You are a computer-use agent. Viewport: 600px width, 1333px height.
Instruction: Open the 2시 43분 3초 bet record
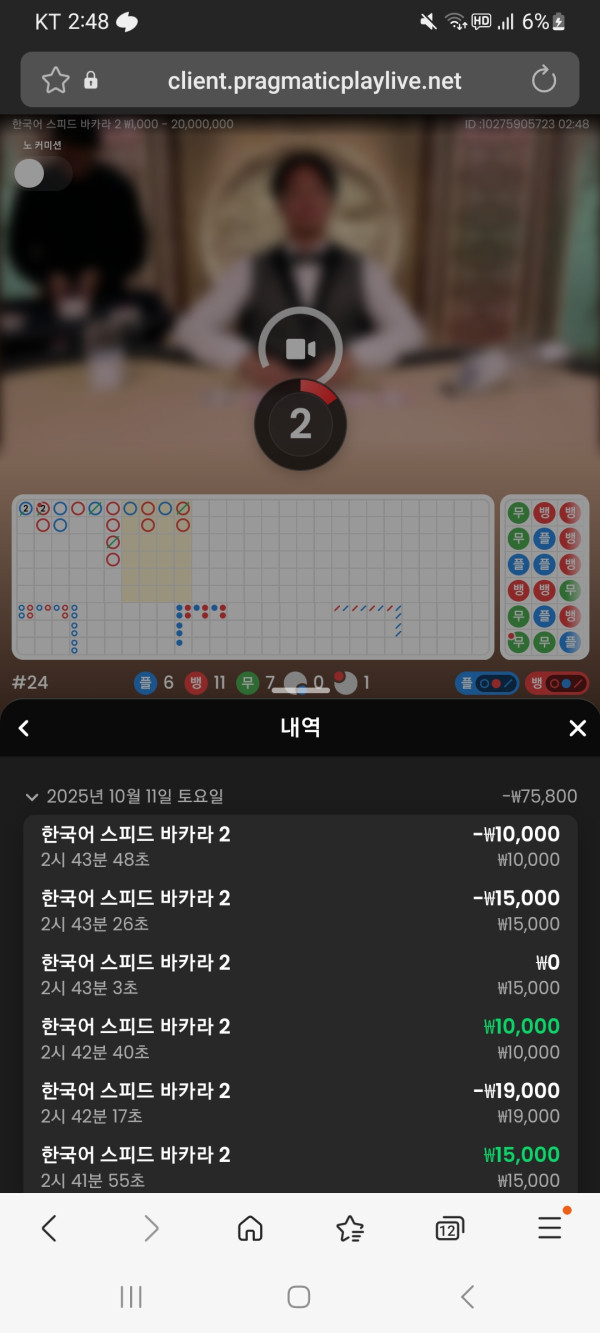tap(300, 974)
